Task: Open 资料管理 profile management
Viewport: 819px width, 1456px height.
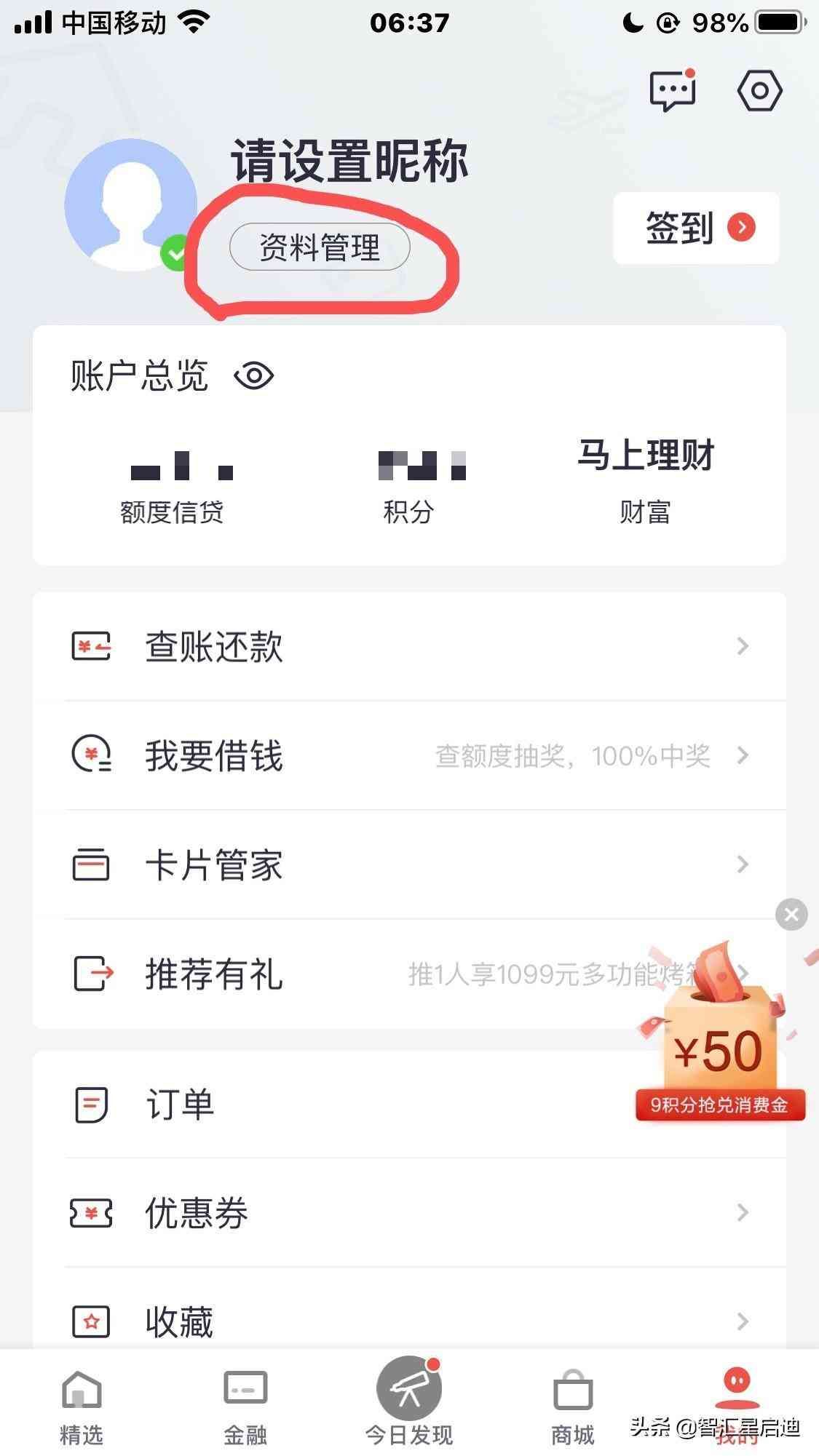Action: 320,247
